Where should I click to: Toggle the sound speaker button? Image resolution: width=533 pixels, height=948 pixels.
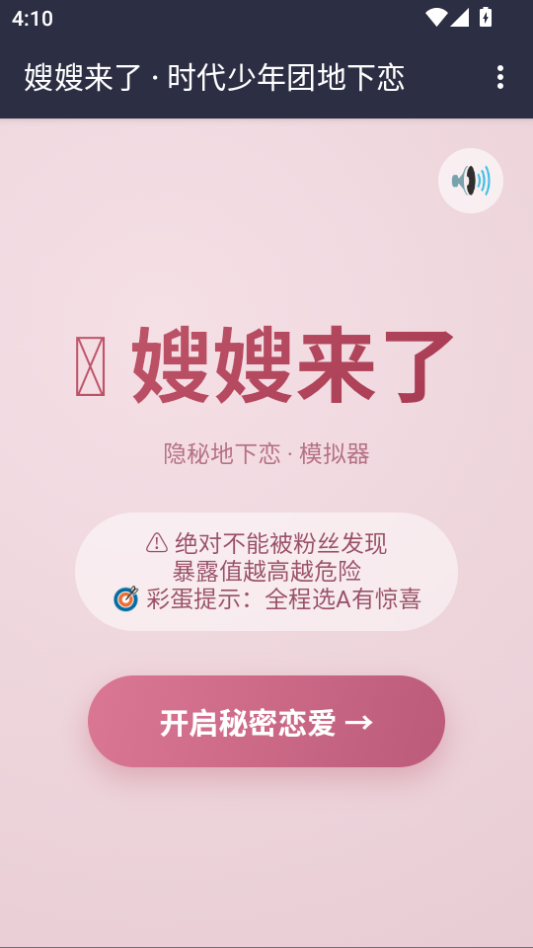471,181
